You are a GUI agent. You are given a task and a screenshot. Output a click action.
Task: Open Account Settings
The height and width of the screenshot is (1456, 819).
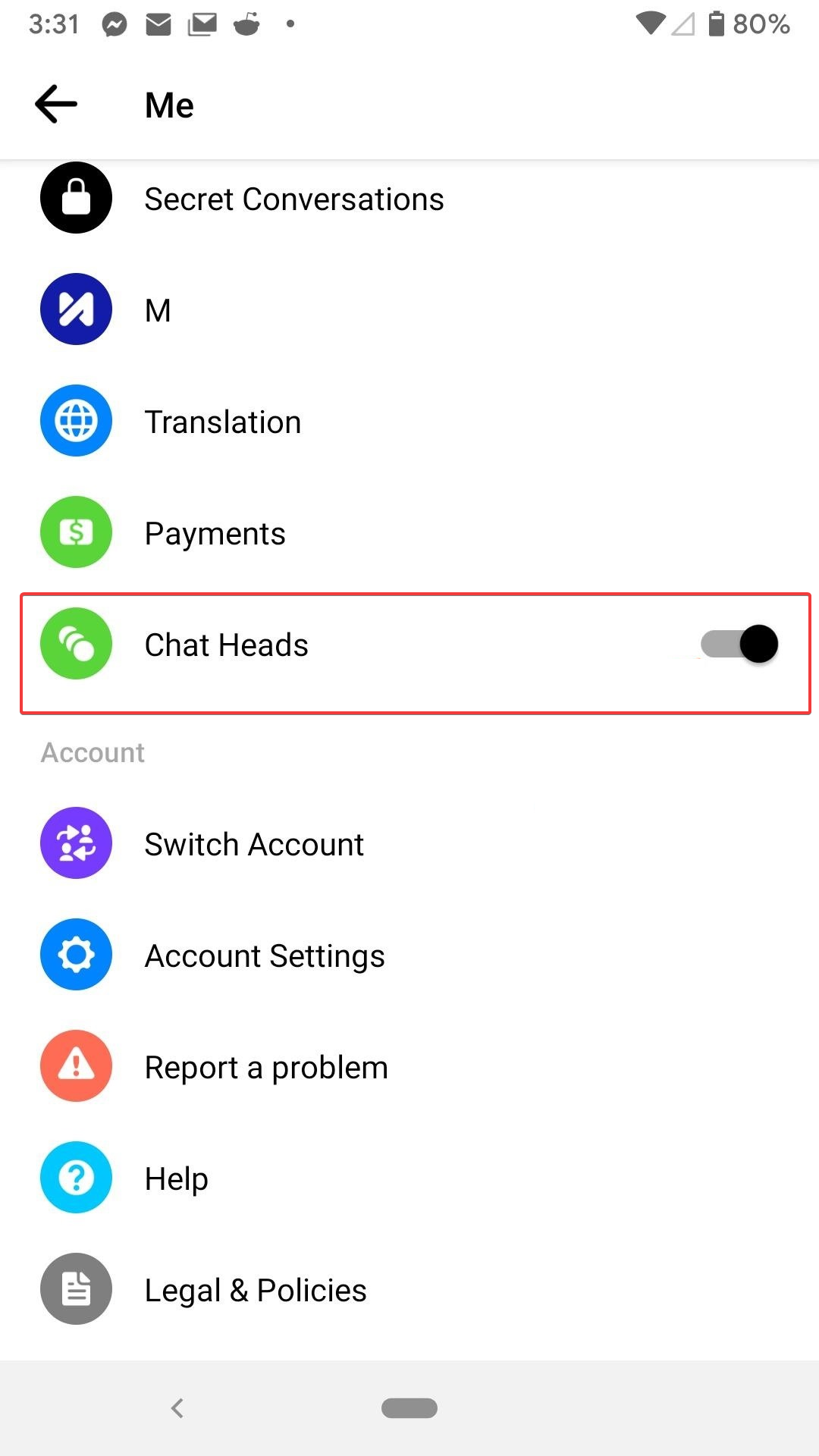[x=409, y=955]
